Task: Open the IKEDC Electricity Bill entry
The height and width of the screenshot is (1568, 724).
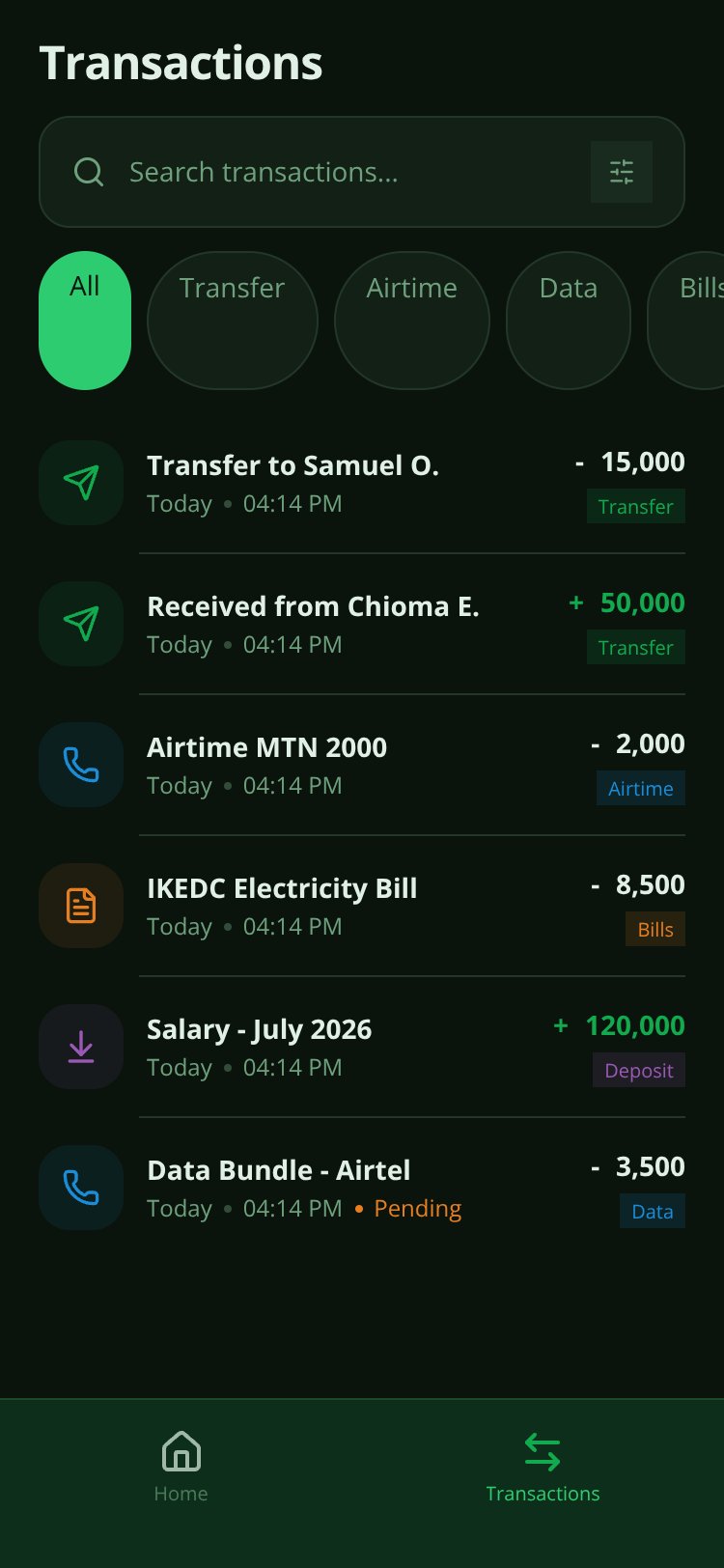Action: (x=362, y=906)
